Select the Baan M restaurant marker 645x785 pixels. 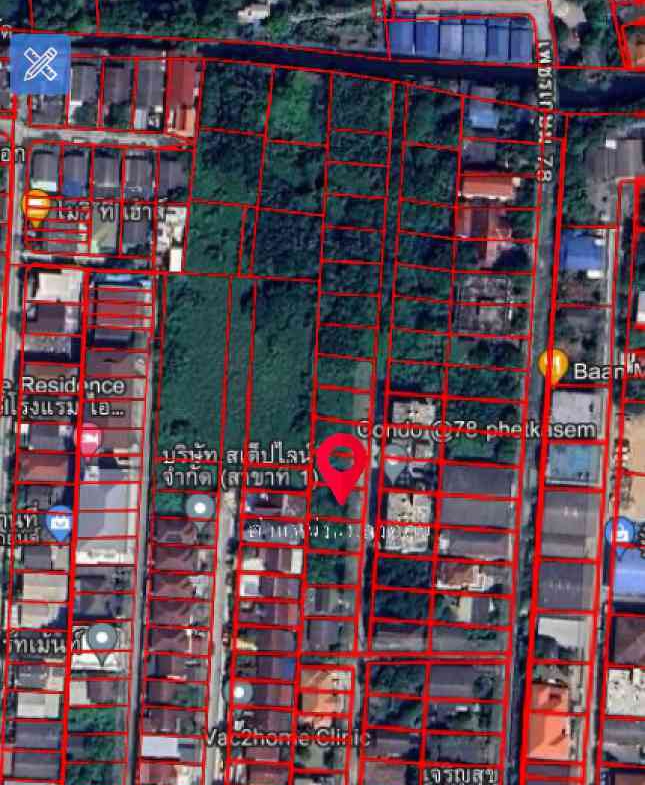[x=553, y=367]
